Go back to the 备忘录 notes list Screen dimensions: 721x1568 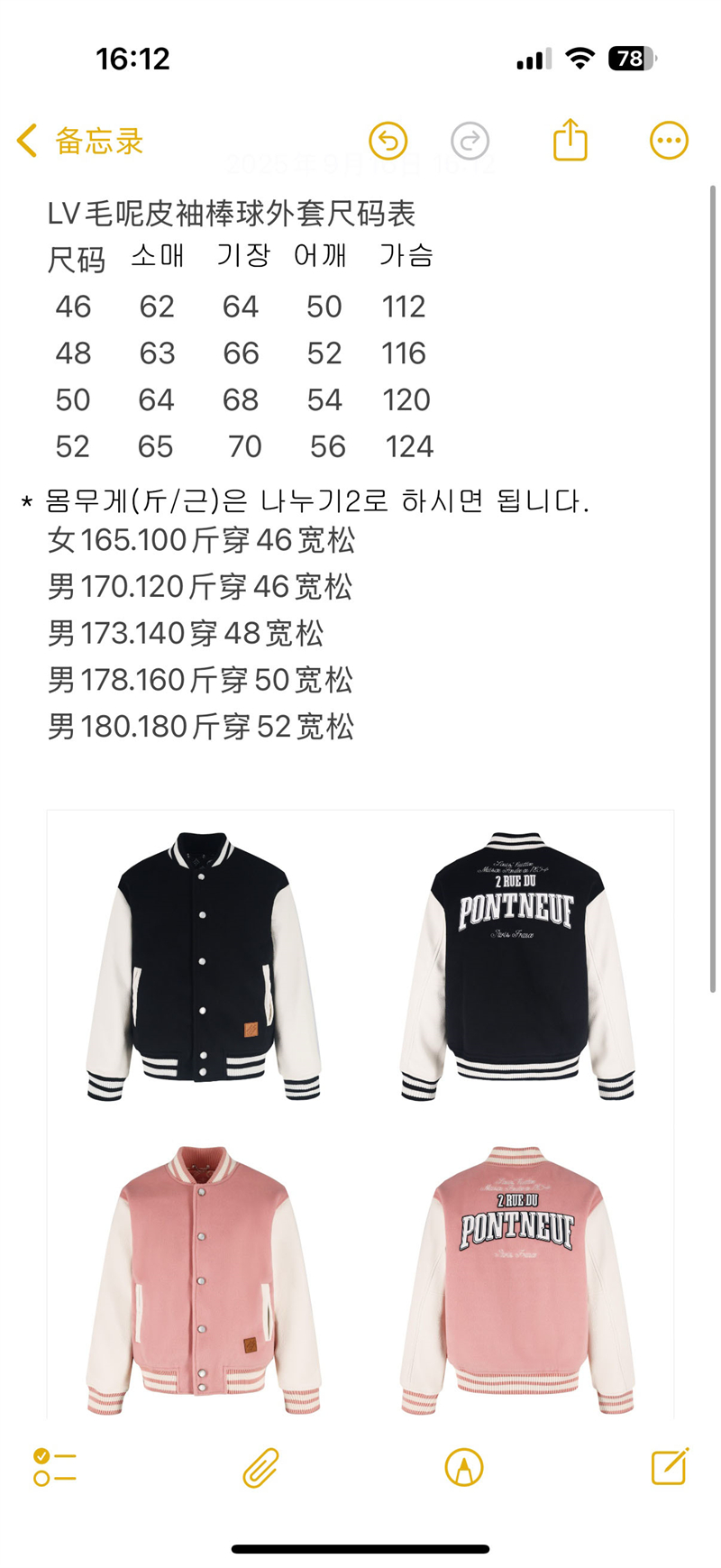coord(80,142)
